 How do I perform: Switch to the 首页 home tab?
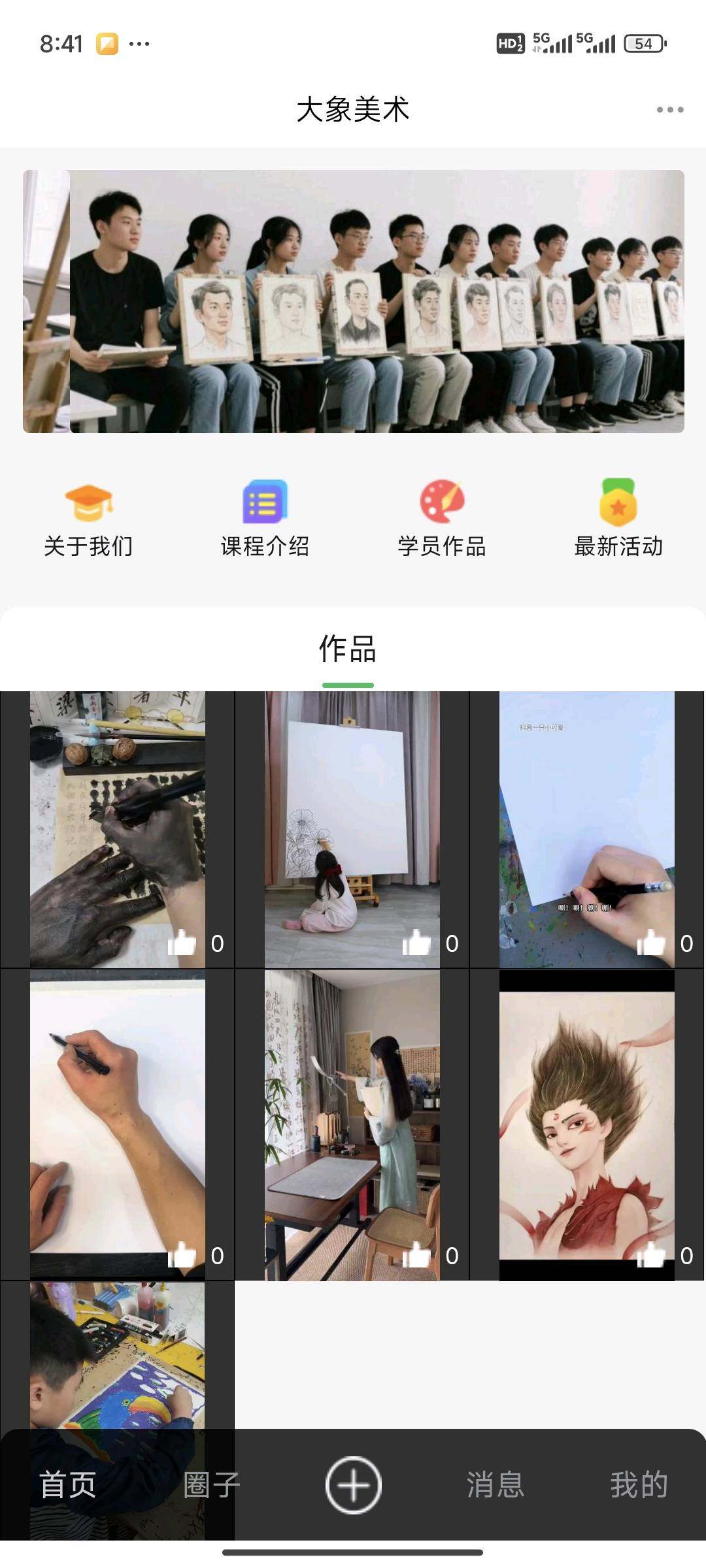(68, 1485)
